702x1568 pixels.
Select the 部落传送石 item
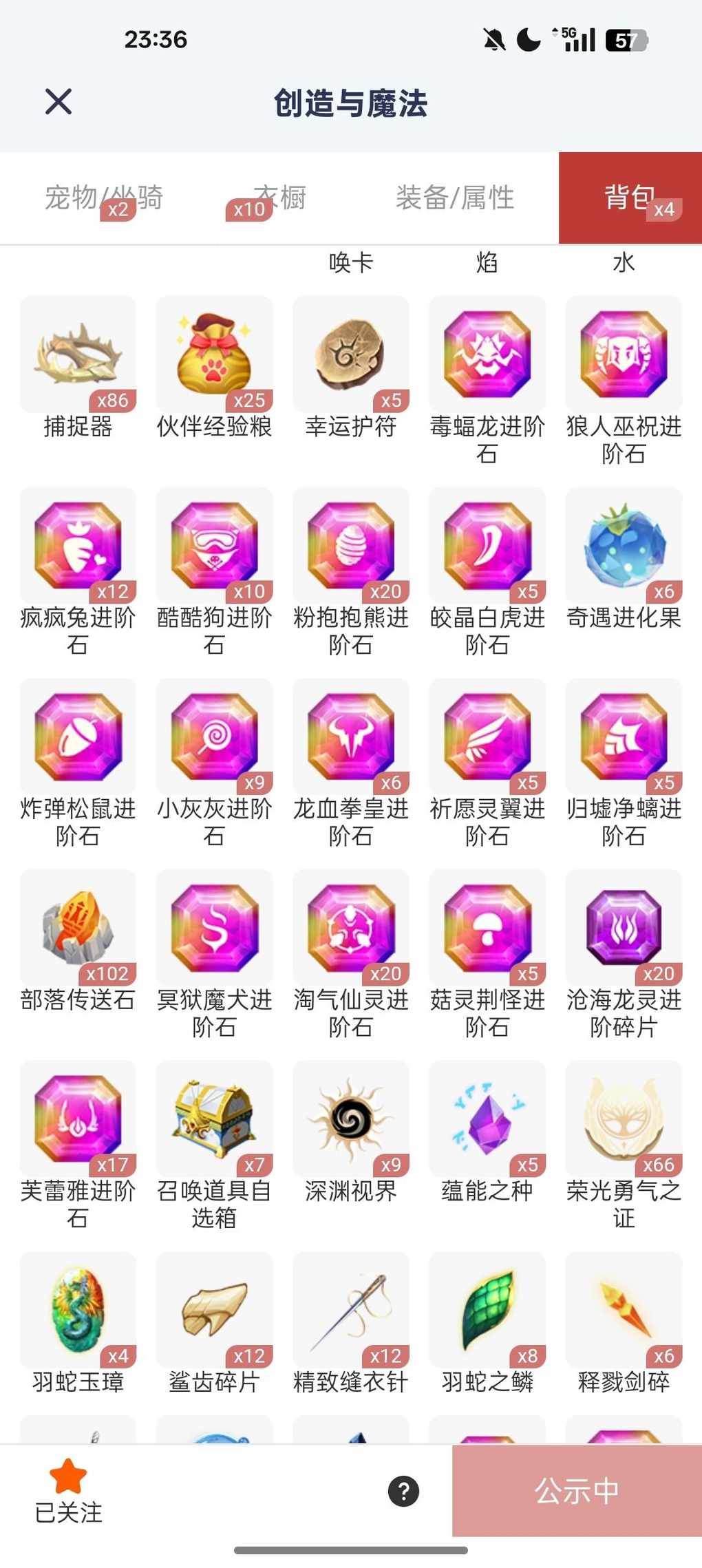click(x=78, y=929)
